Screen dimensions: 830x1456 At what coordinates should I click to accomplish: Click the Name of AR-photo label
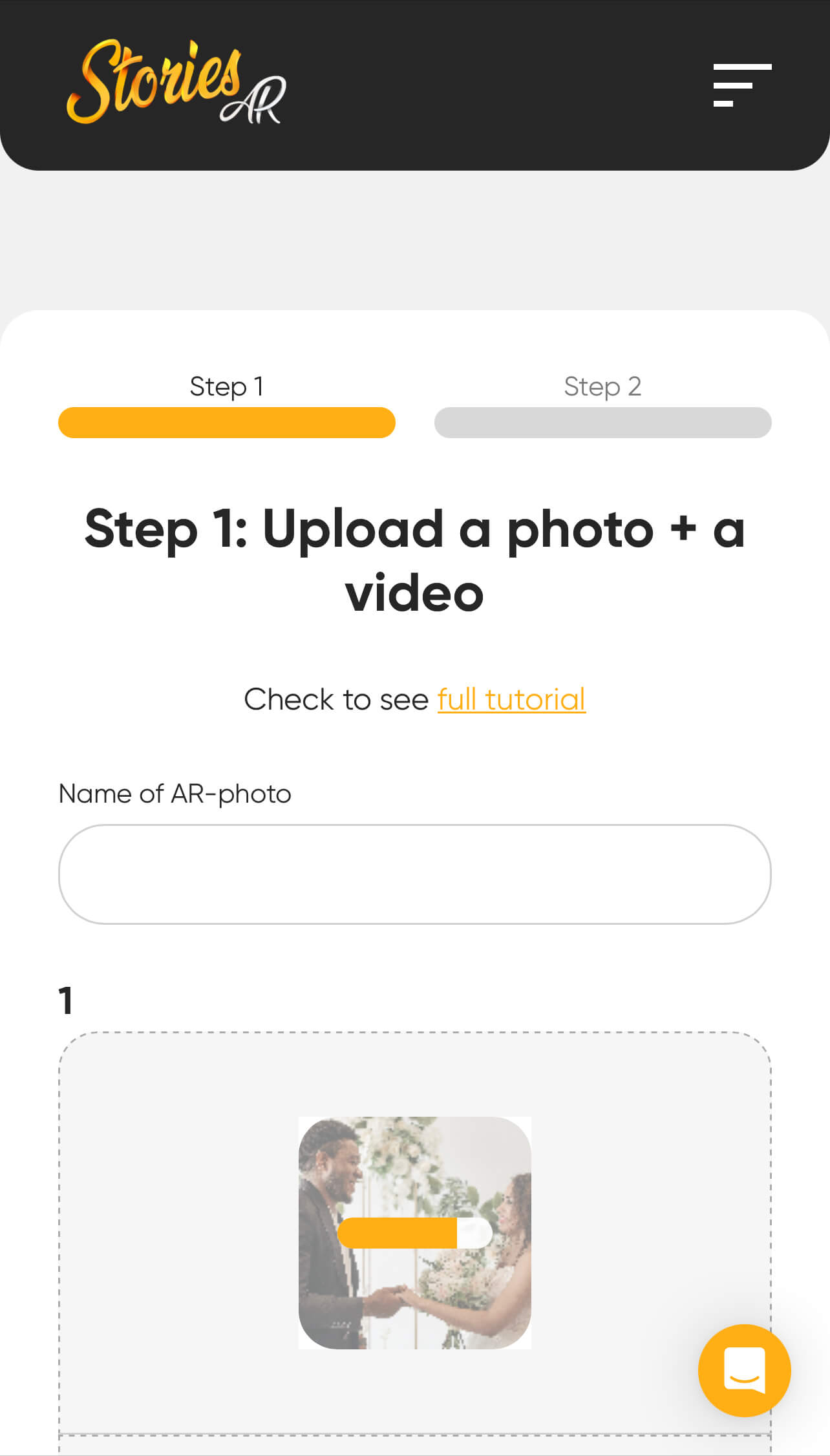pos(173,794)
